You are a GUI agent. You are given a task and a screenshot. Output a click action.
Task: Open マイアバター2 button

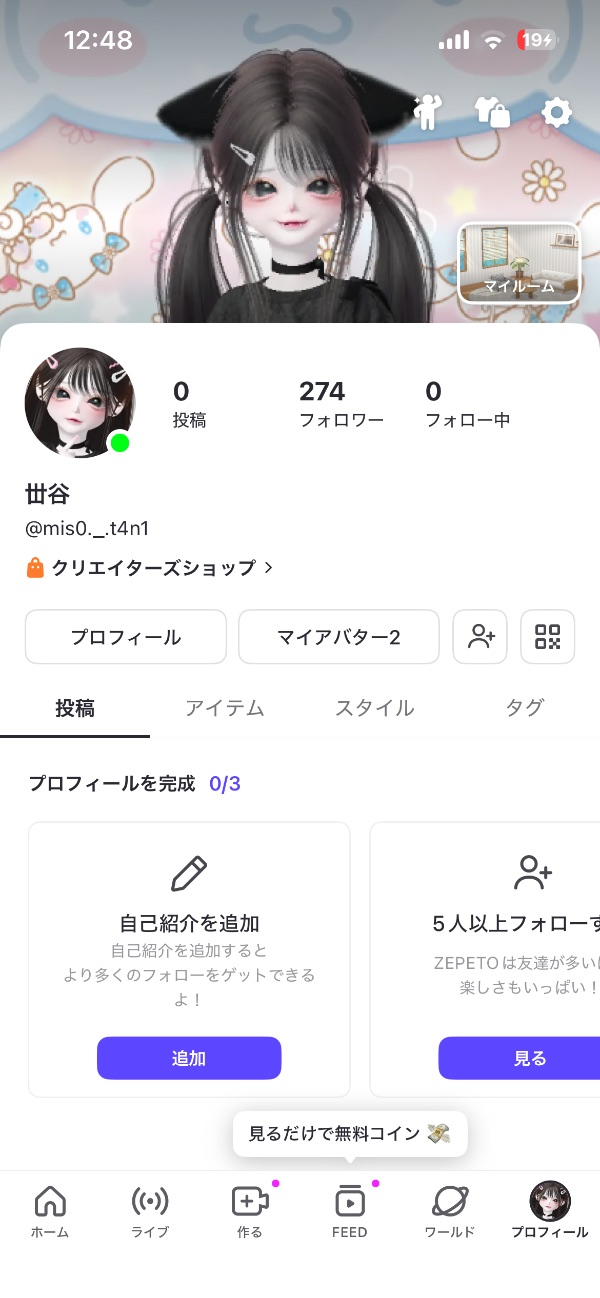339,637
